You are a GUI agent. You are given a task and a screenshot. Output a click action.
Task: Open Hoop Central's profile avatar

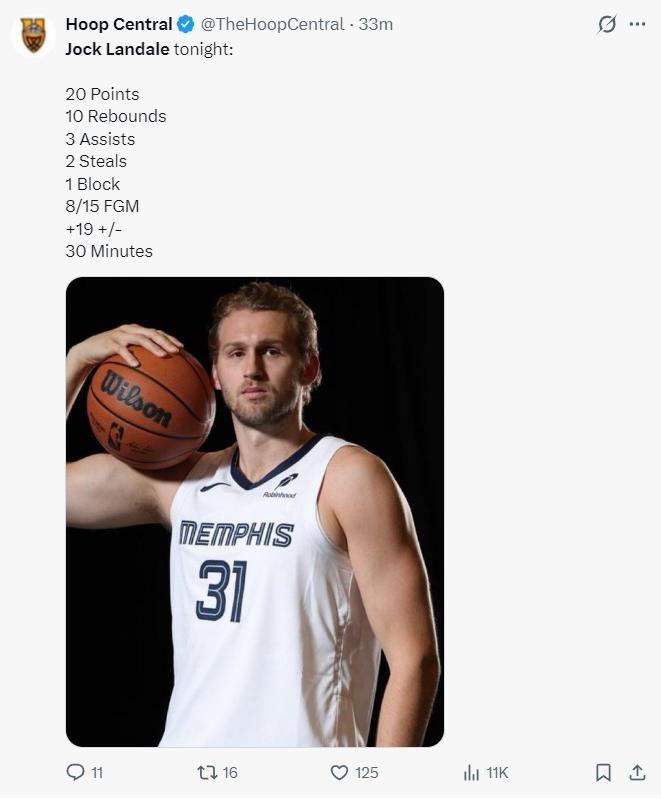[33, 35]
